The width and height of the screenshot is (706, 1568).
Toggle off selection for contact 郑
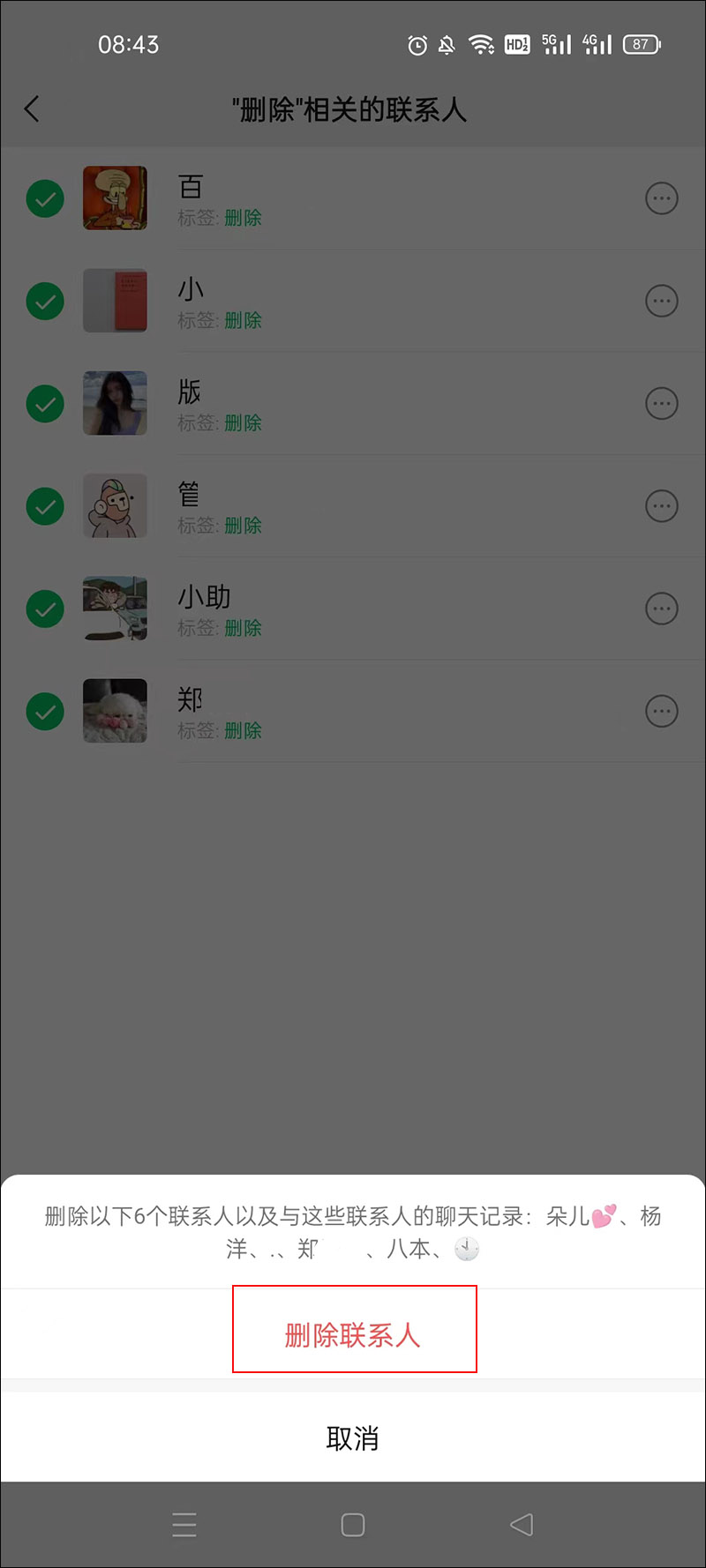45,711
